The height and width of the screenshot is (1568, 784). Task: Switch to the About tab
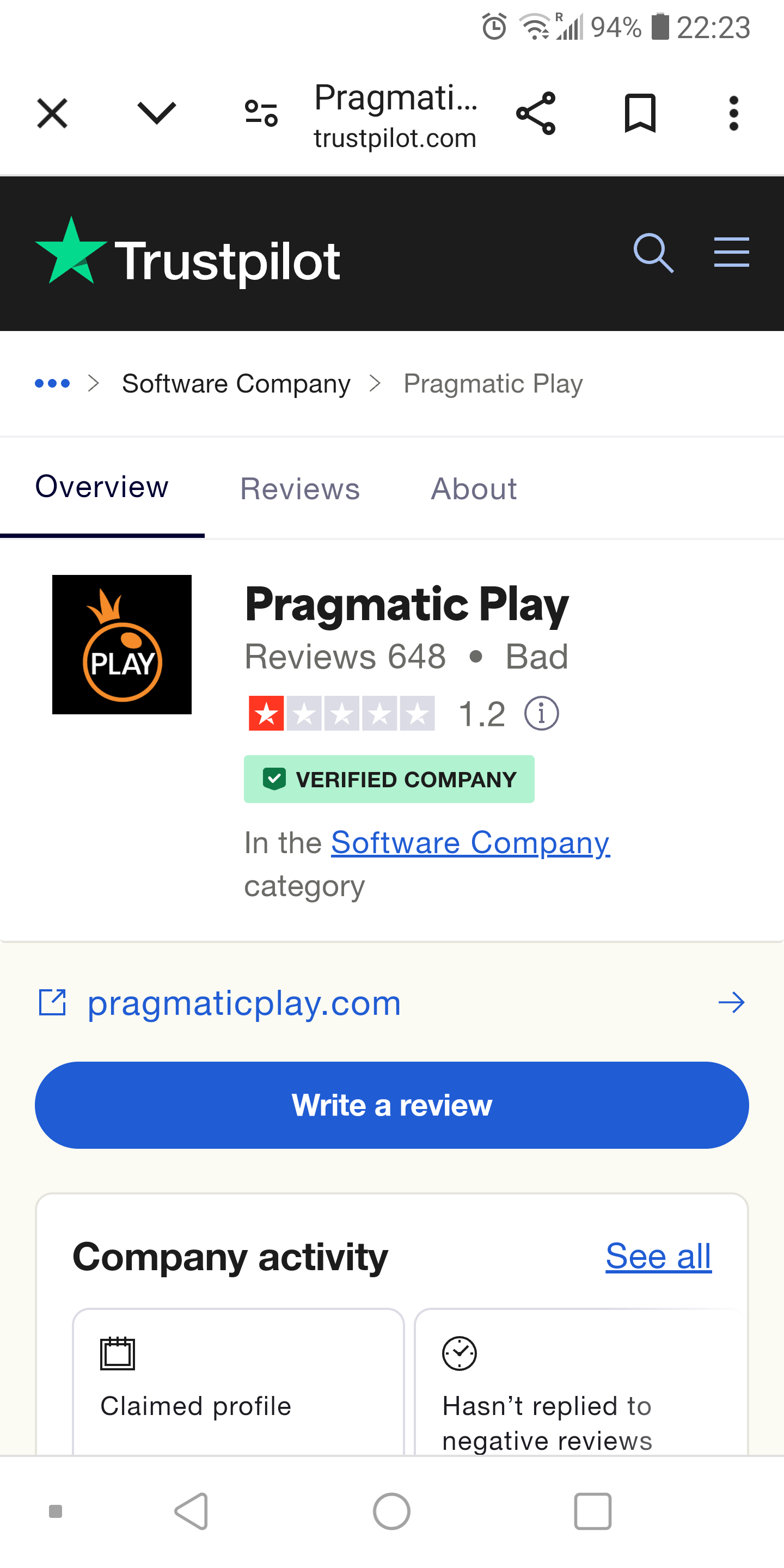pos(474,489)
